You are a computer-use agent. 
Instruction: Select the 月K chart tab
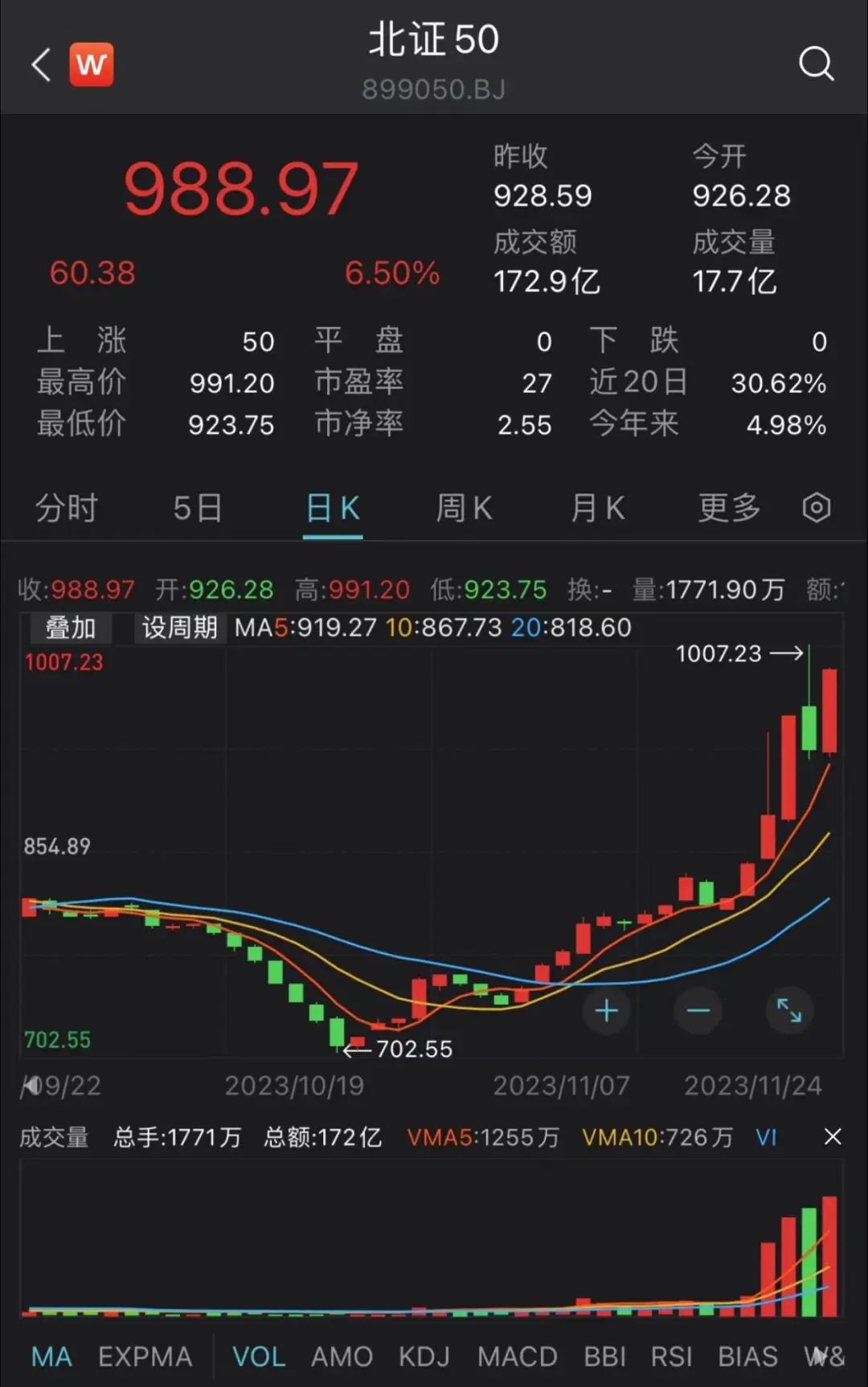pos(597,509)
